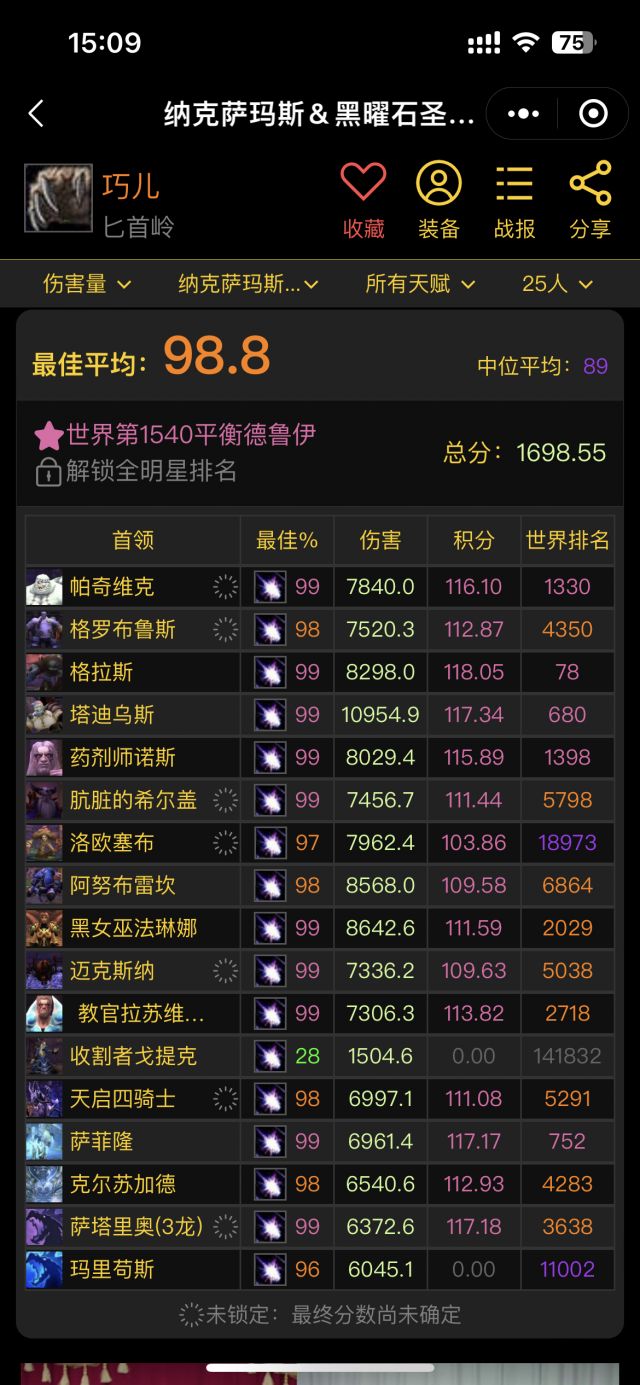Screen dimensions: 640x1385
Task: Expand the 伤害量 metric dropdown
Action: 87,284
